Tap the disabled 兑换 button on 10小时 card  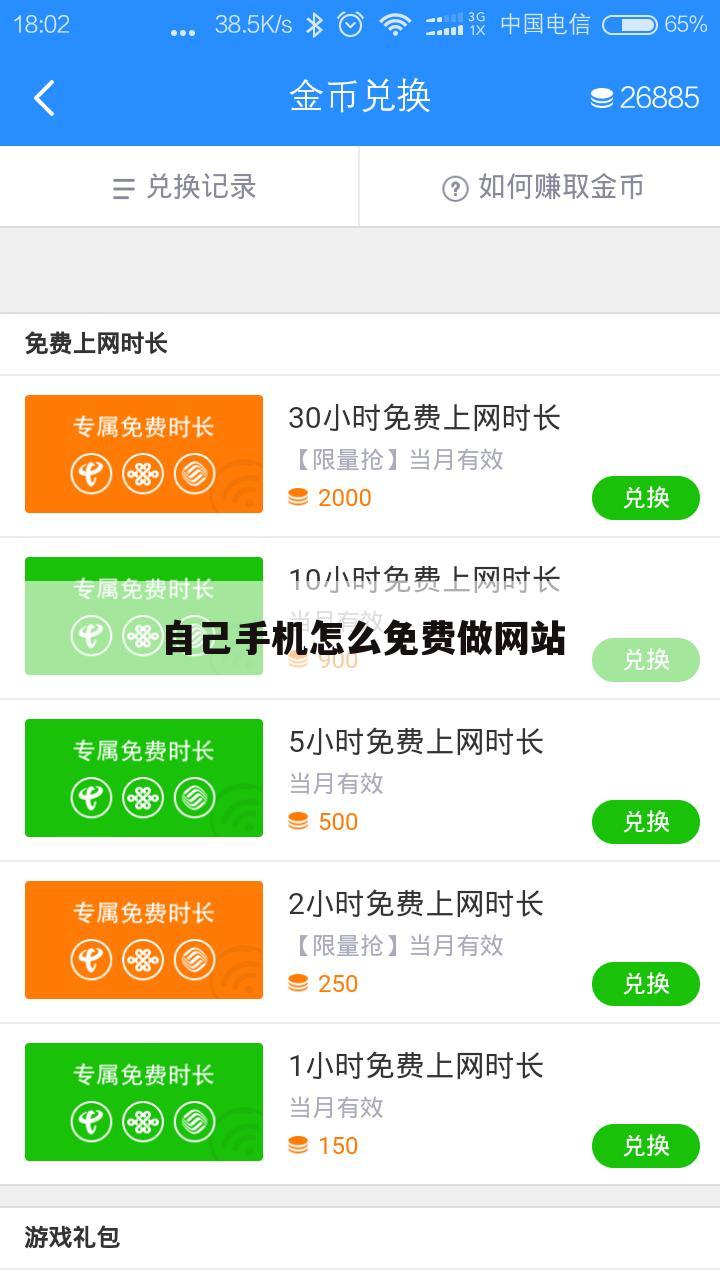[x=645, y=660]
